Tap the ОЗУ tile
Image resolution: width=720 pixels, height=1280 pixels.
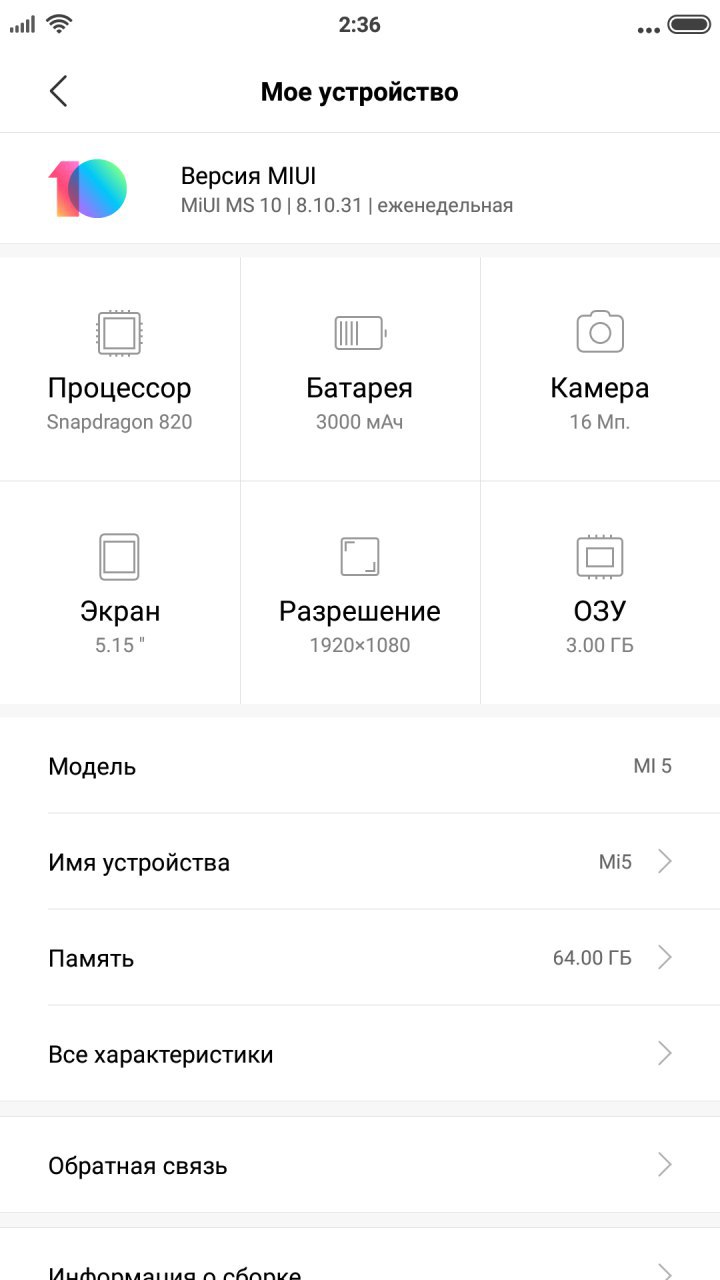coord(600,593)
